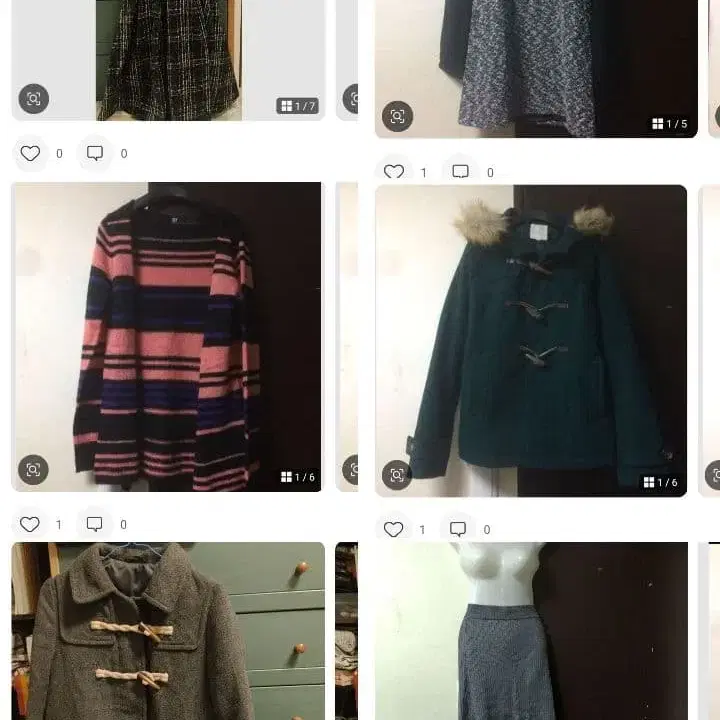This screenshot has width=720, height=720.
Task: Comment on the pink striped cardigan post
Action: (x=95, y=524)
